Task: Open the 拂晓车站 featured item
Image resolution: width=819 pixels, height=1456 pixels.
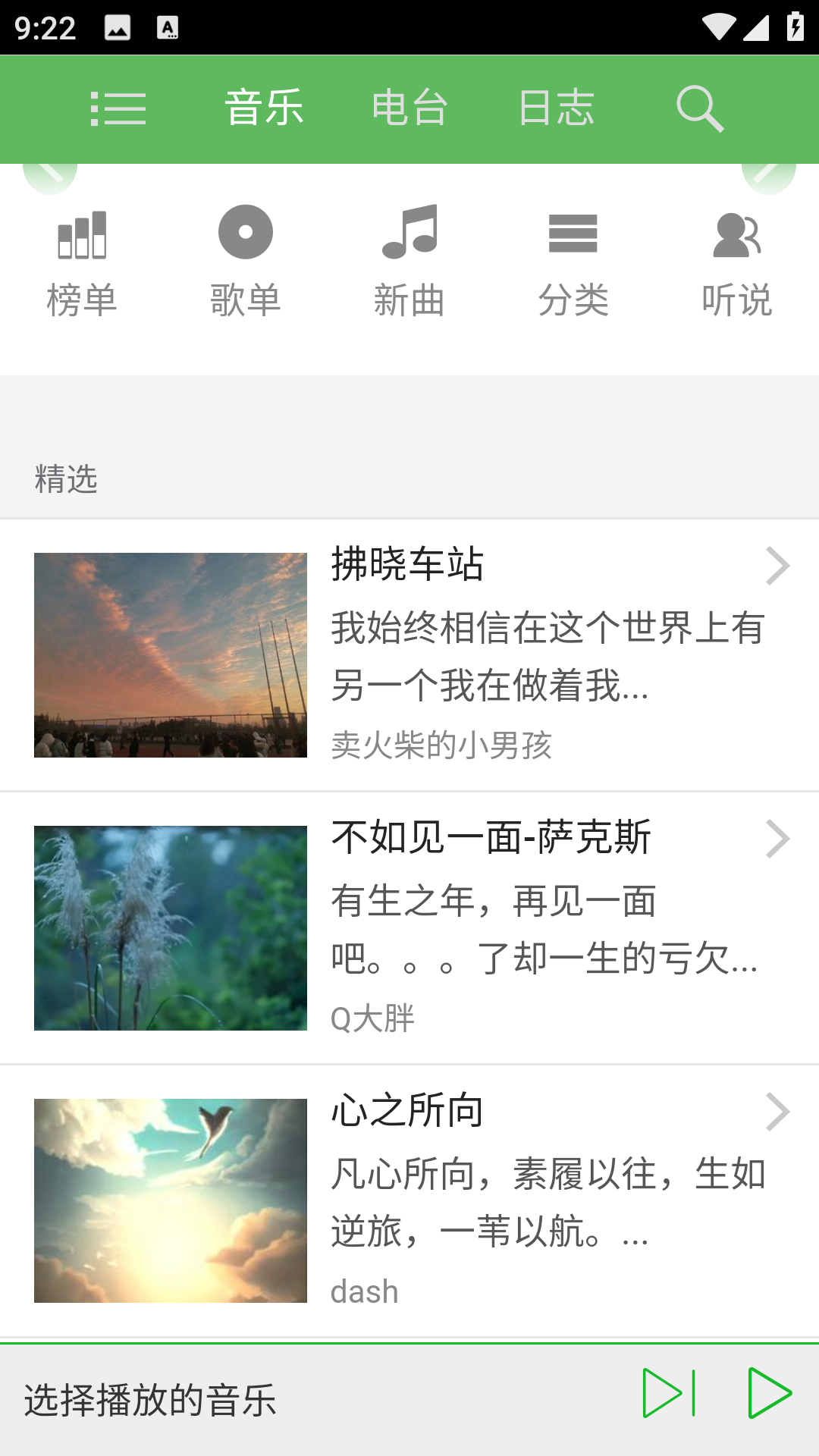Action: [x=409, y=655]
